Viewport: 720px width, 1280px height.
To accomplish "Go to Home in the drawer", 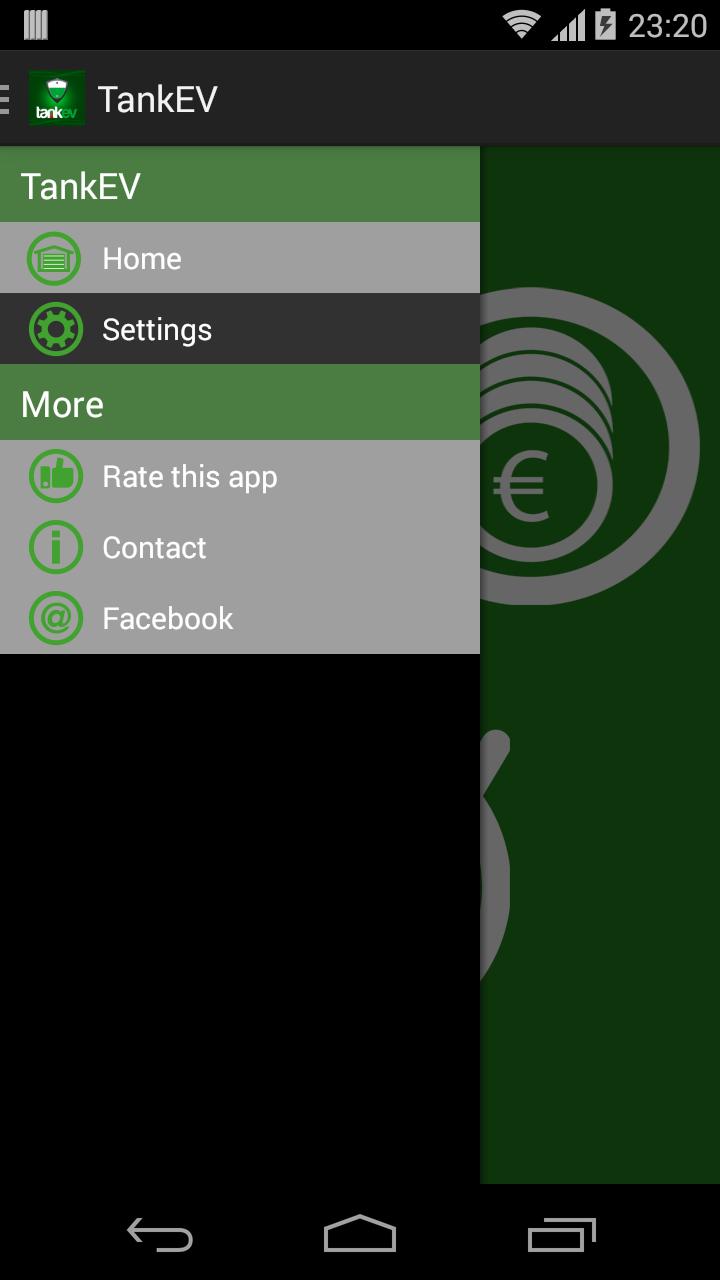I will pos(240,258).
